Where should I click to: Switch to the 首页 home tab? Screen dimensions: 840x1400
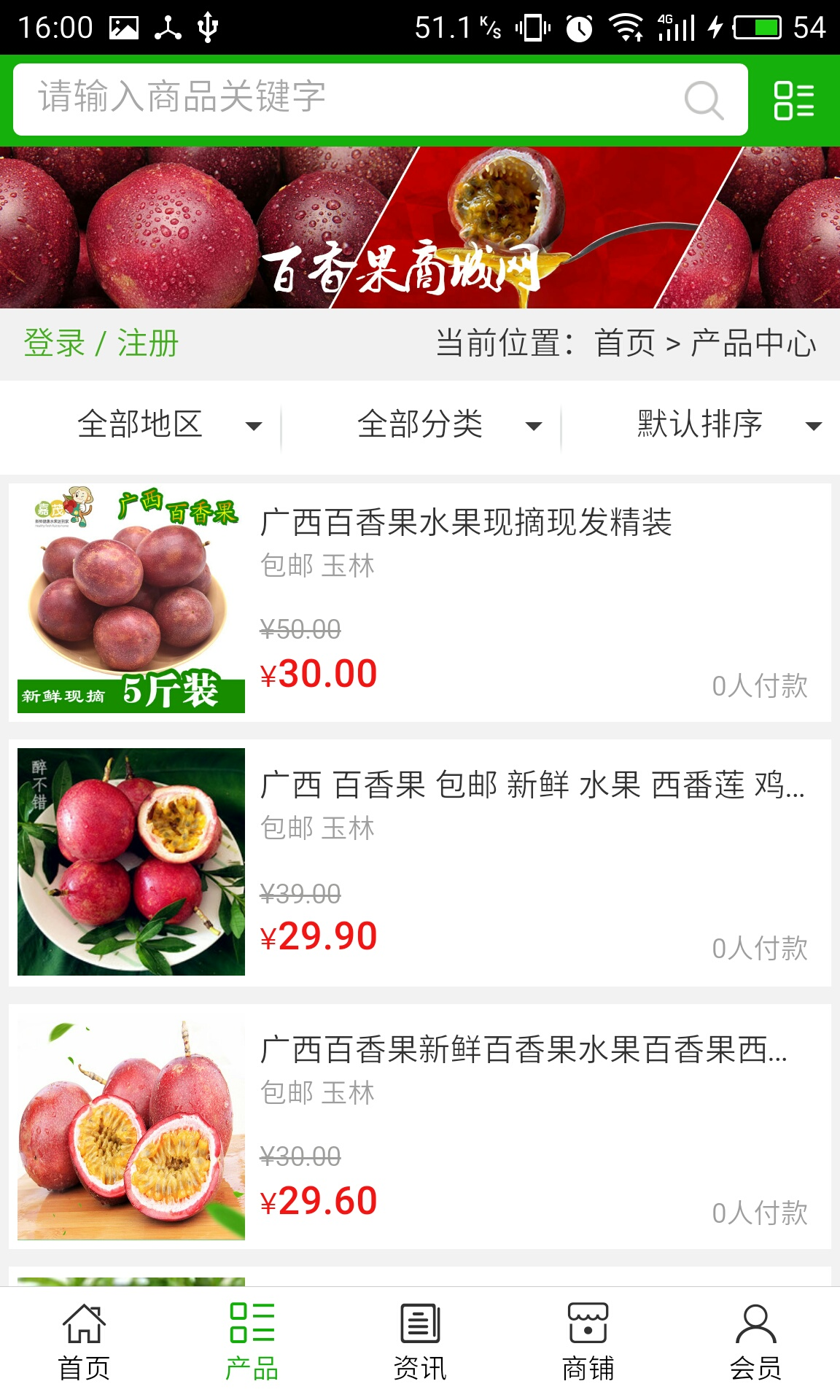click(x=84, y=1342)
